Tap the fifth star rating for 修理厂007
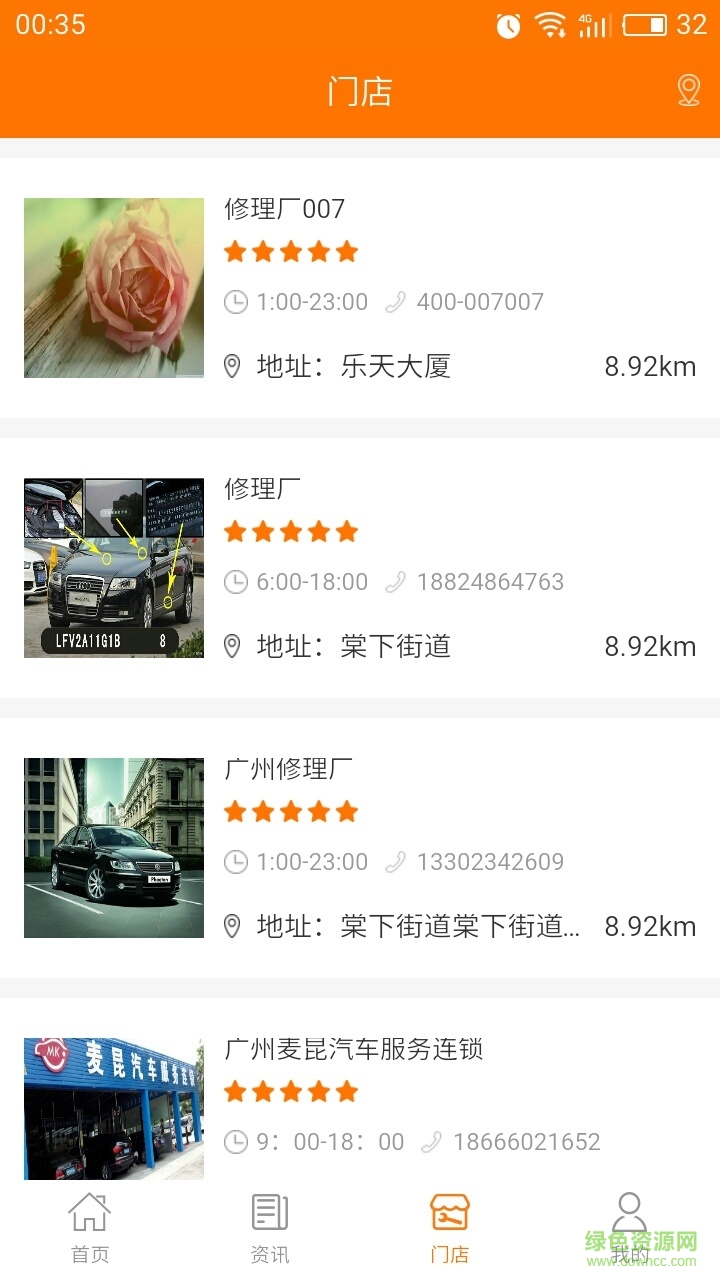This screenshot has height=1280, width=720. [347, 251]
